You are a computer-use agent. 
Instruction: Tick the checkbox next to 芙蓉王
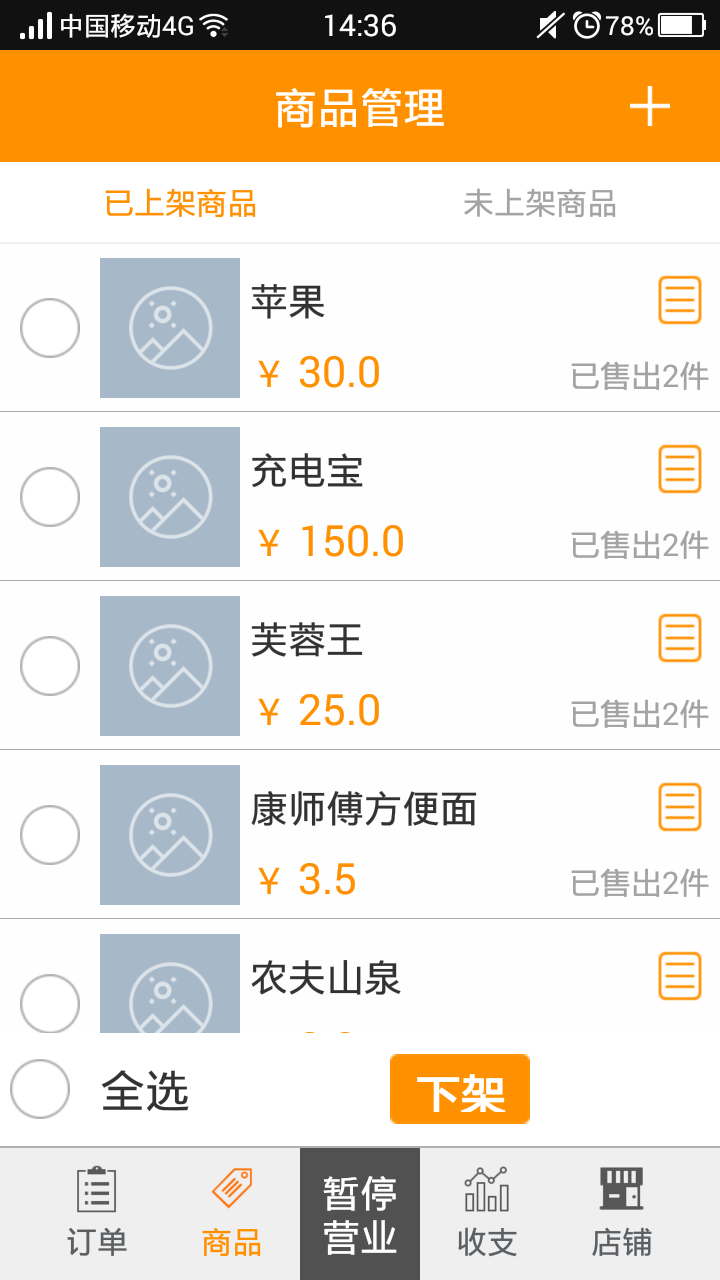click(x=50, y=666)
